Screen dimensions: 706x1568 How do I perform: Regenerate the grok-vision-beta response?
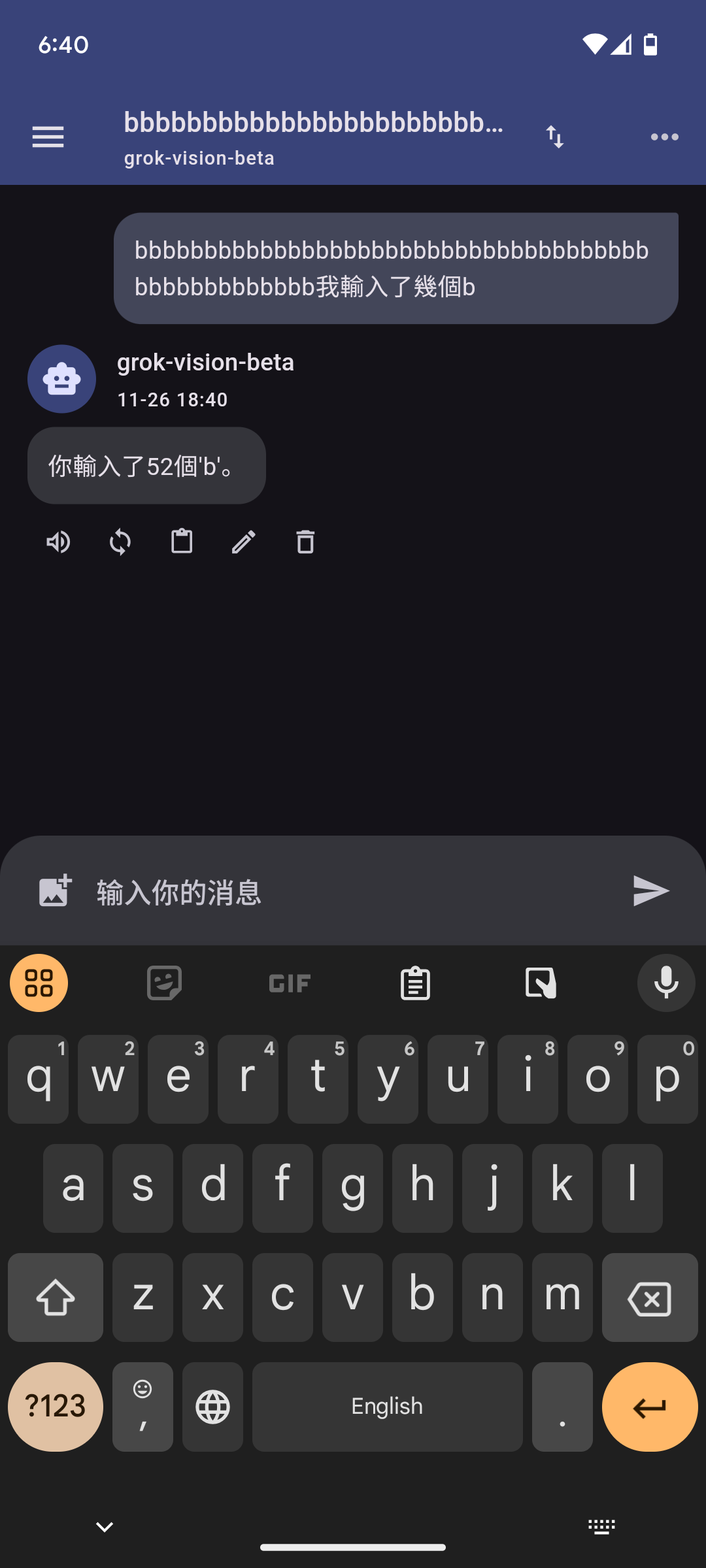(120, 542)
